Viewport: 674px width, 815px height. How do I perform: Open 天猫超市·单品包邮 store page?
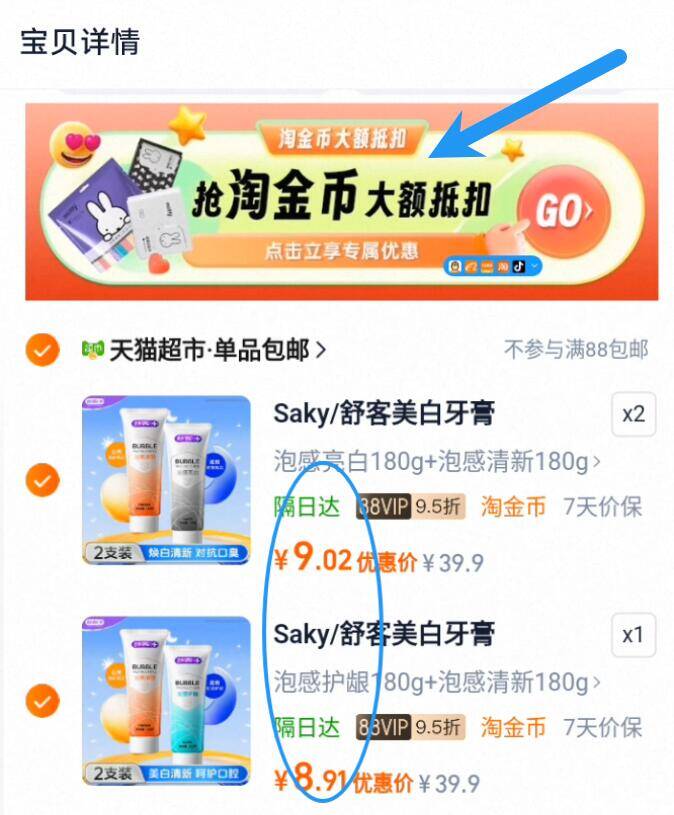coord(204,350)
